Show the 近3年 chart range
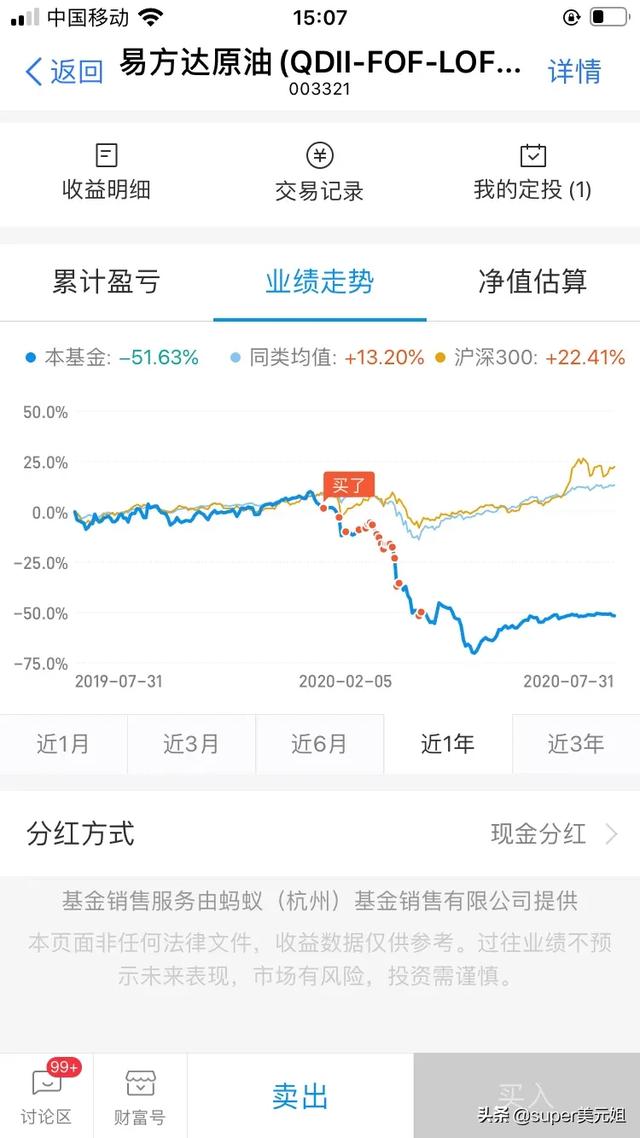 575,744
